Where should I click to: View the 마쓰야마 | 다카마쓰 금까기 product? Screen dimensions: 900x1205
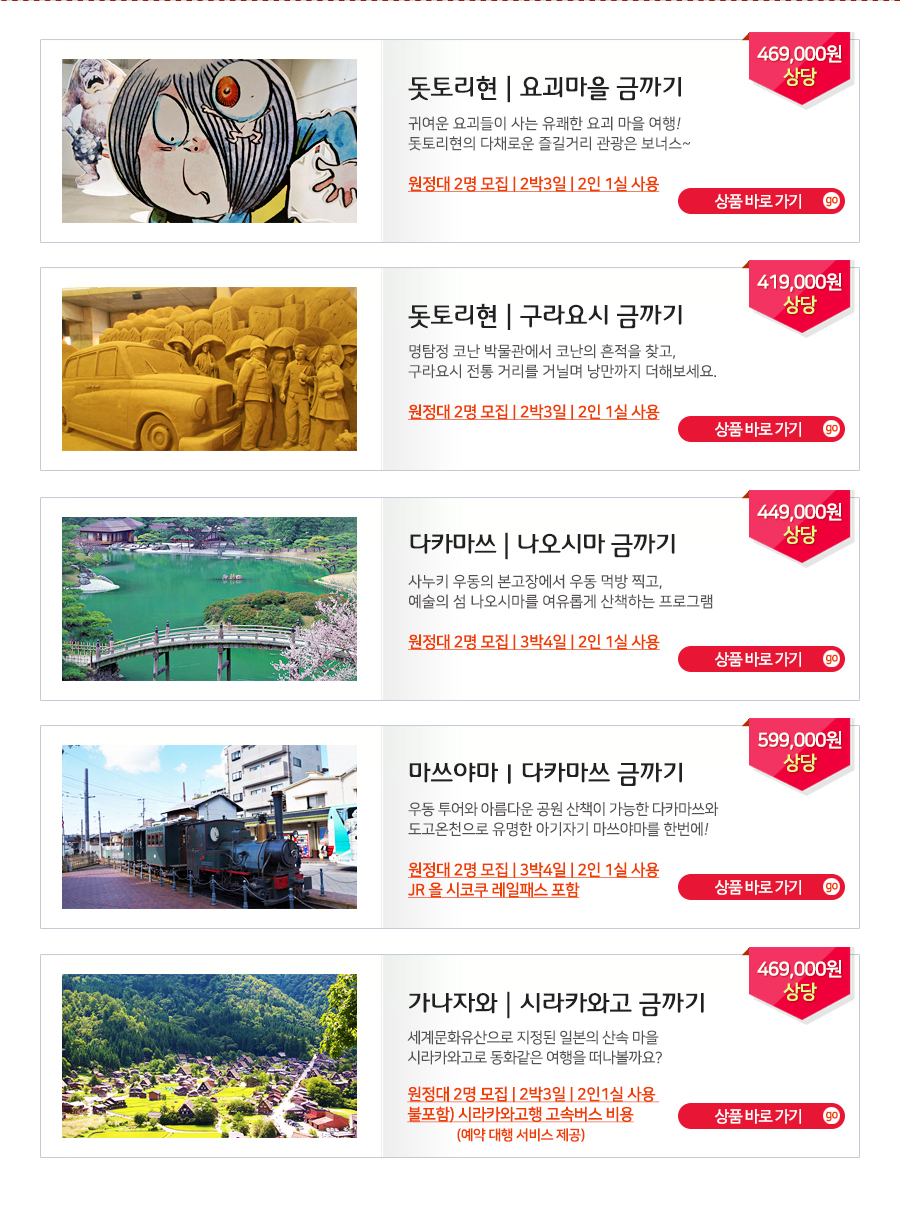coord(761,887)
